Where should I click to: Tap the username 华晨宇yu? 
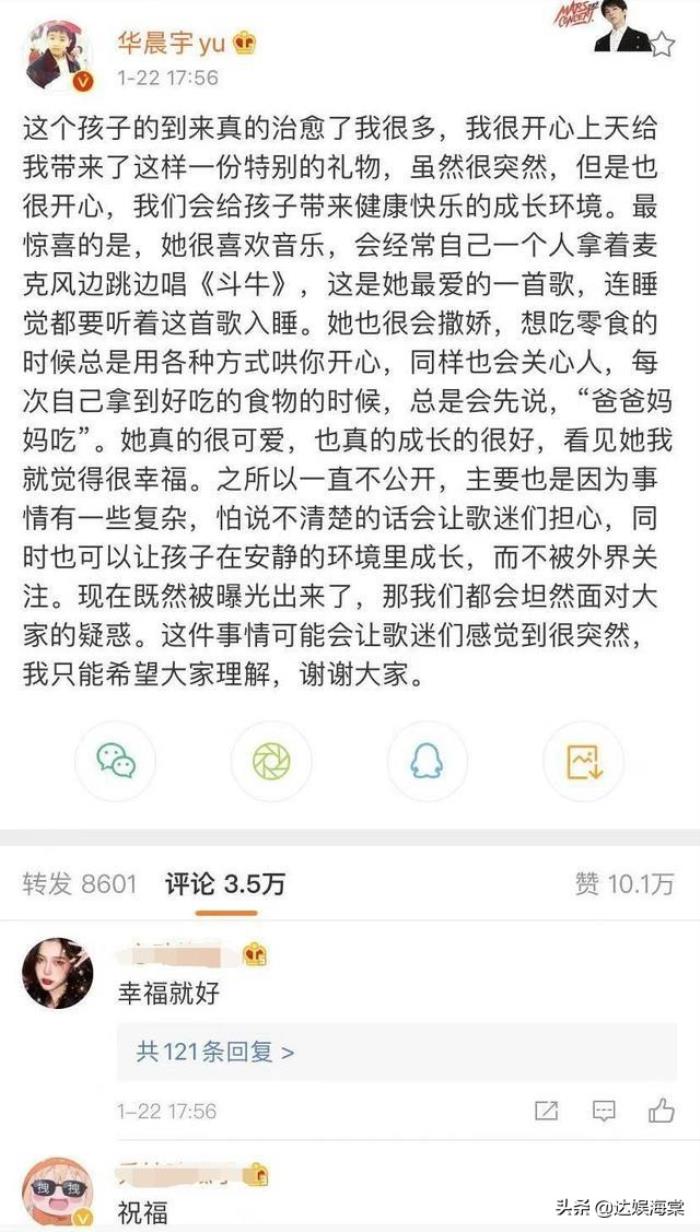(x=172, y=43)
